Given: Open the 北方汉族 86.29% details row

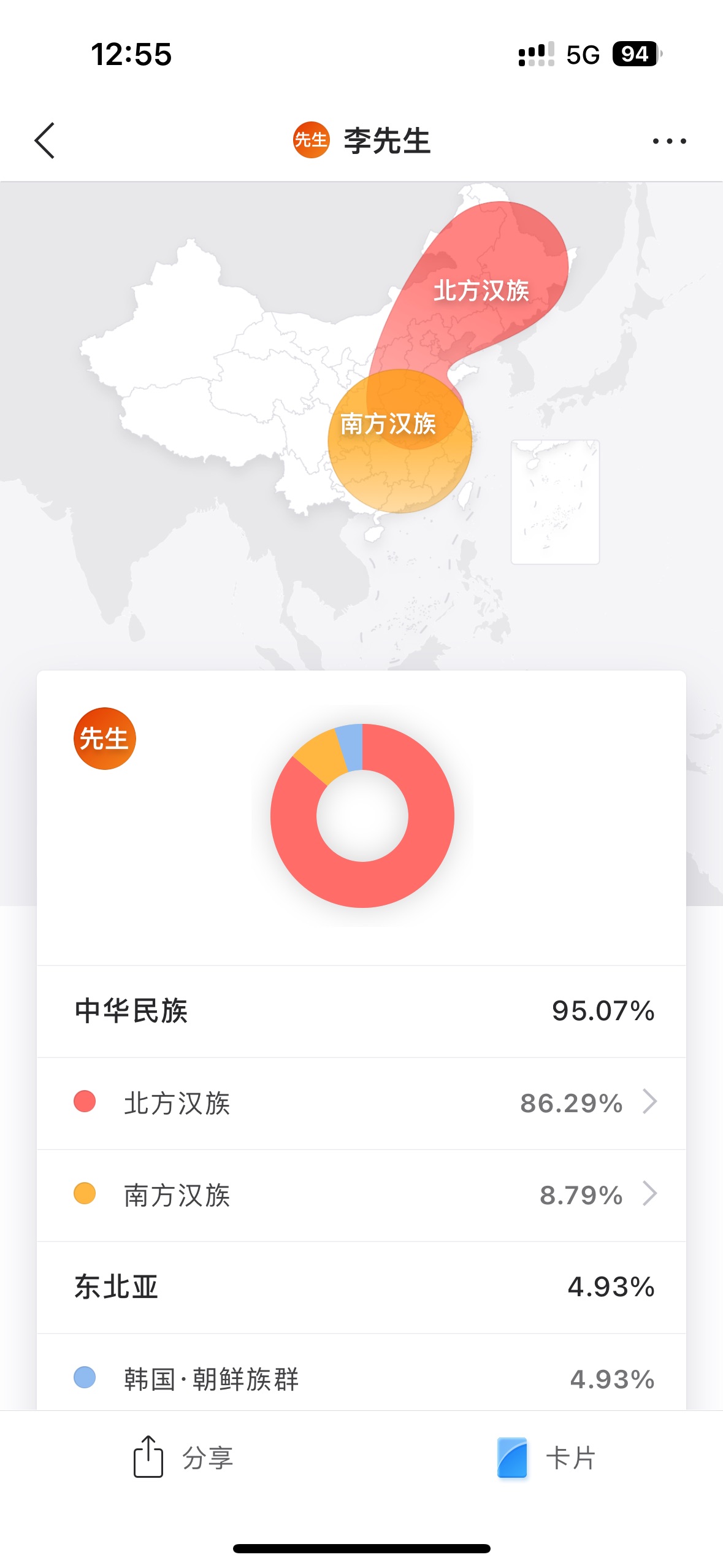Looking at the screenshot, I should (x=361, y=1102).
